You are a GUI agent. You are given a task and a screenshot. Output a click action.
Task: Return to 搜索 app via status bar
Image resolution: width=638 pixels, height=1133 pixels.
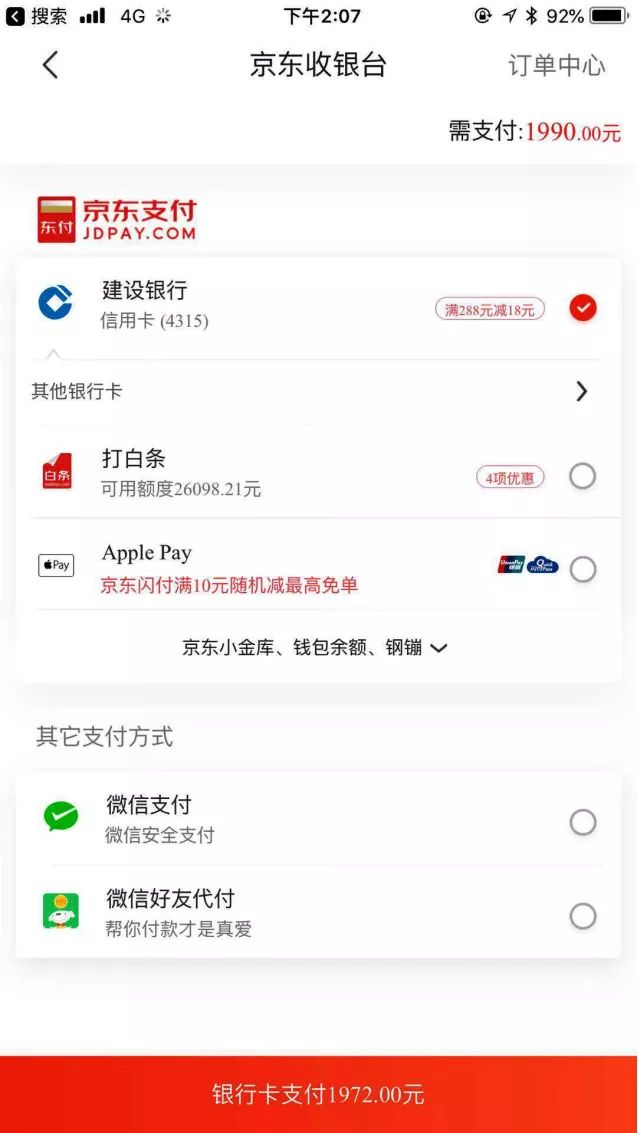[x=38, y=16]
